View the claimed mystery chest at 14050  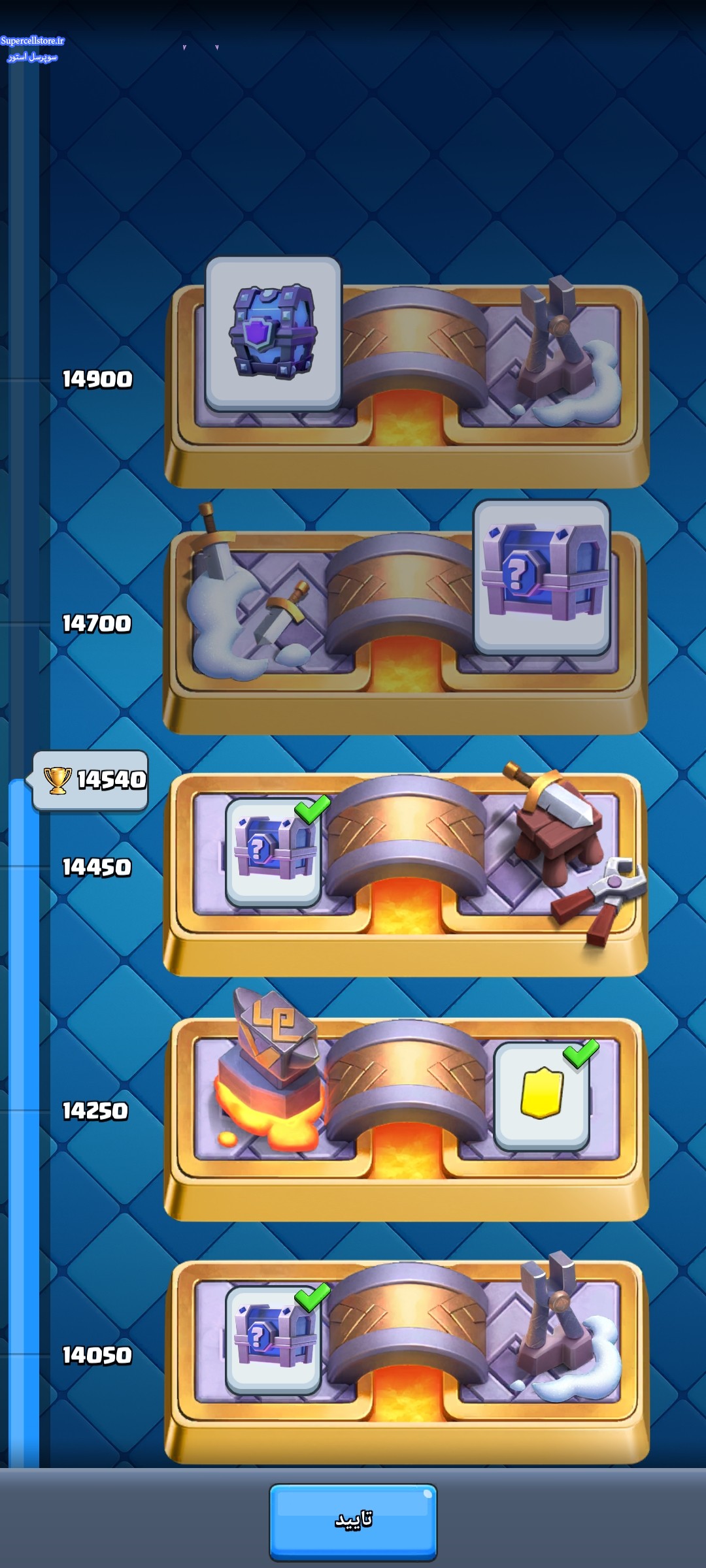(273, 1339)
